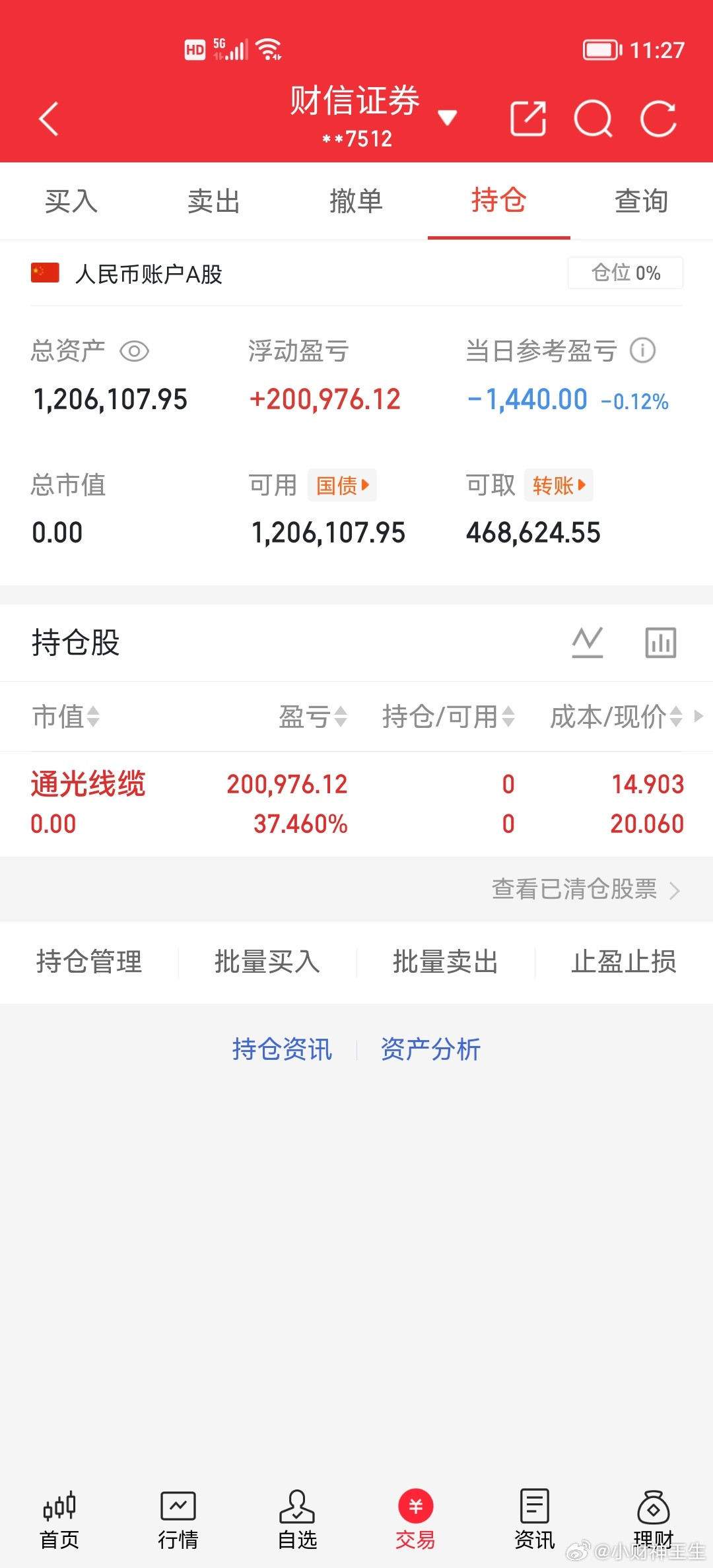Open the bar chart view in 持仓股

click(660, 641)
